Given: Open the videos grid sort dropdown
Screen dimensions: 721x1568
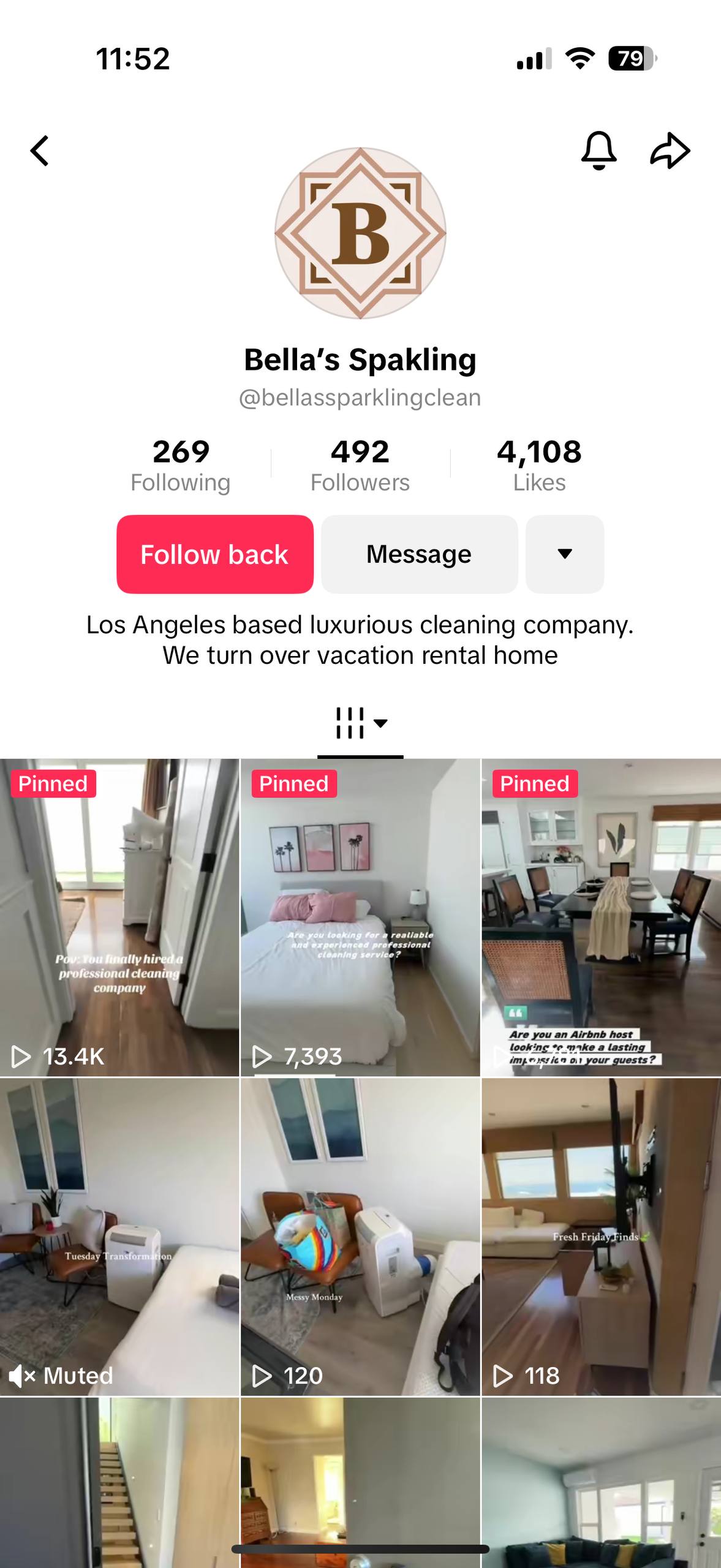Looking at the screenshot, I should [361, 723].
